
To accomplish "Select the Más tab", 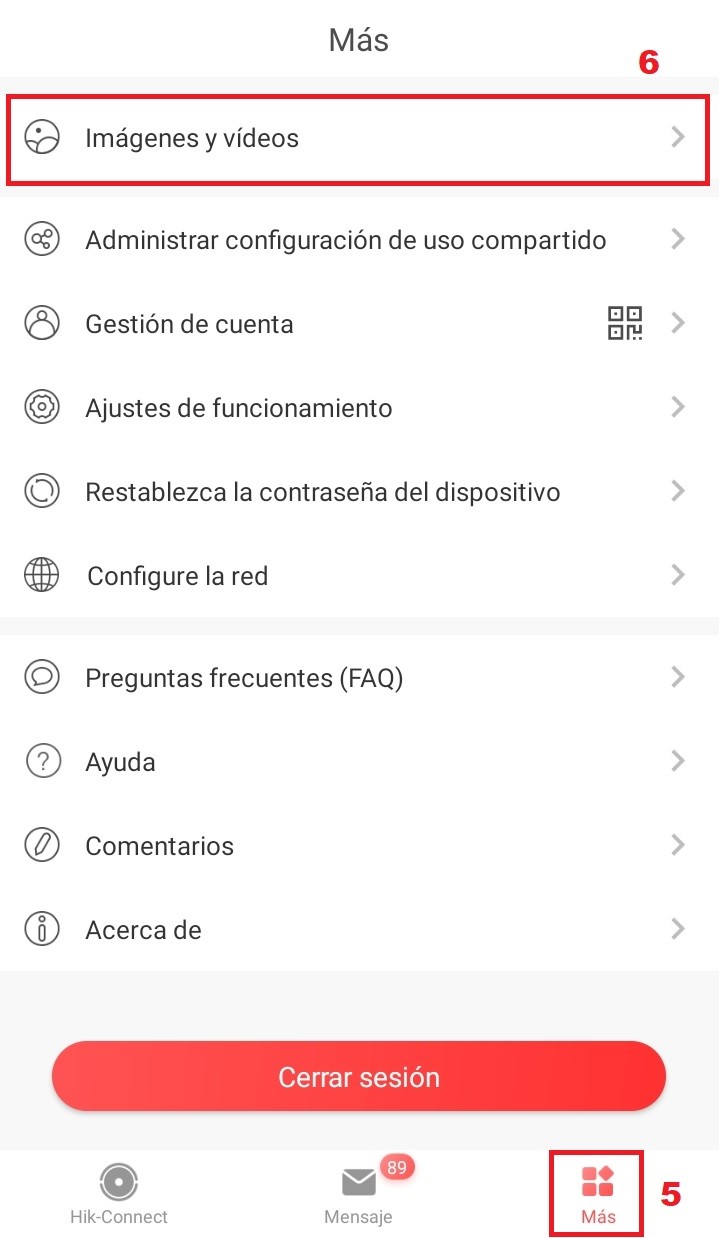I will click(598, 1194).
